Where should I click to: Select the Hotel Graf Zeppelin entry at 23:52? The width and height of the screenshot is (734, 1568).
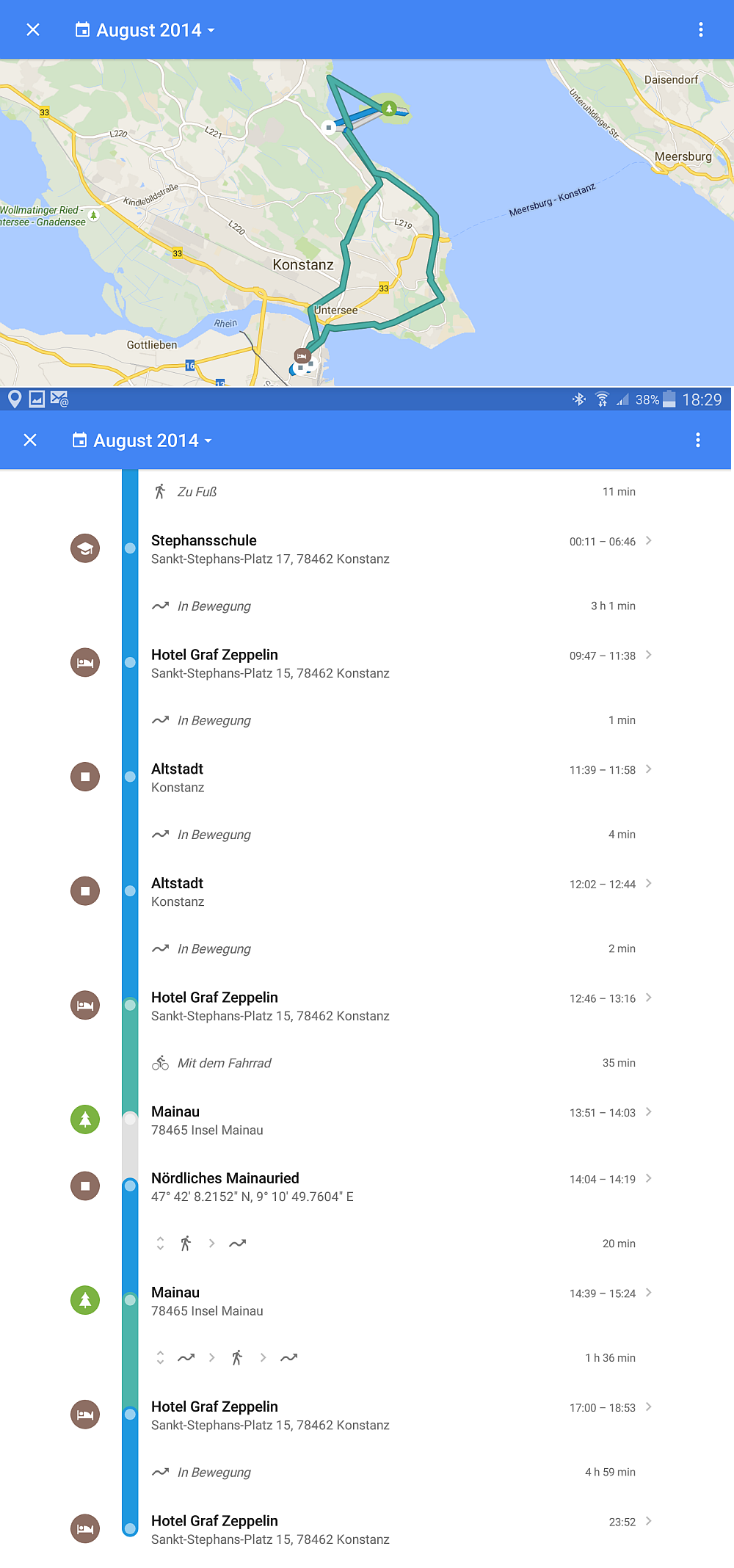pos(396,1529)
